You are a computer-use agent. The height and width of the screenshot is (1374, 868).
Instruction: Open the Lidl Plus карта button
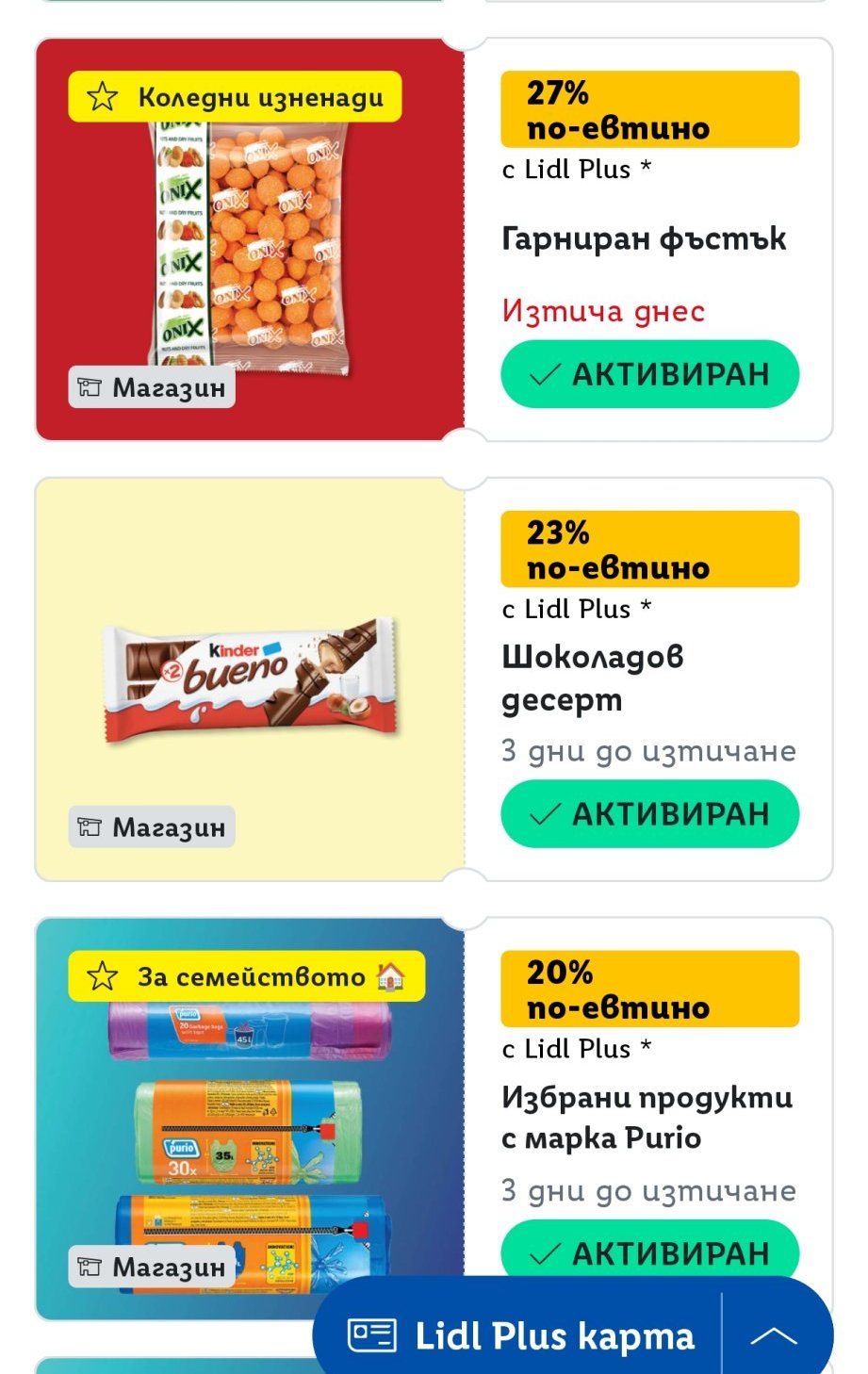[523, 1335]
